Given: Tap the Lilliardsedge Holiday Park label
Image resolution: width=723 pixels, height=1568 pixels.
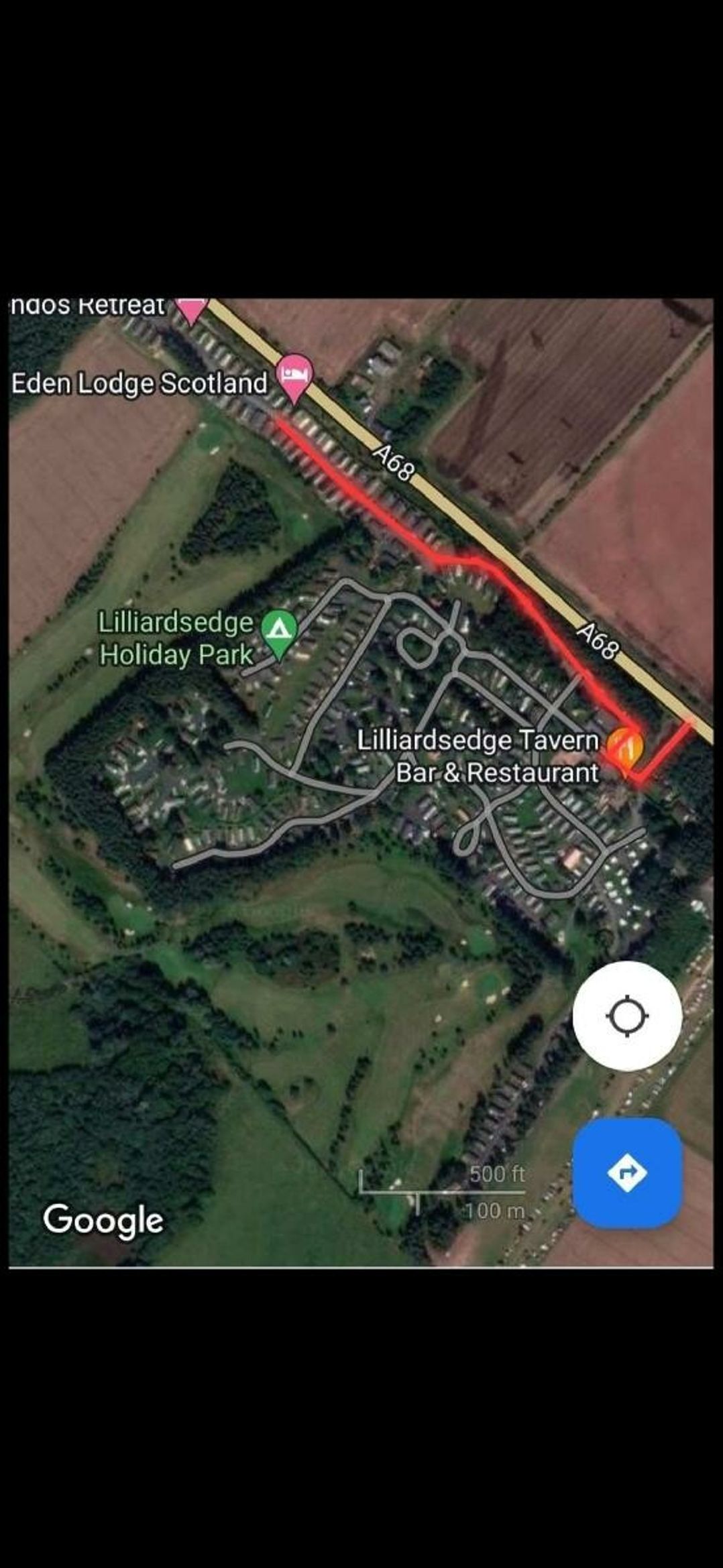Looking at the screenshot, I should pyautogui.click(x=176, y=637).
